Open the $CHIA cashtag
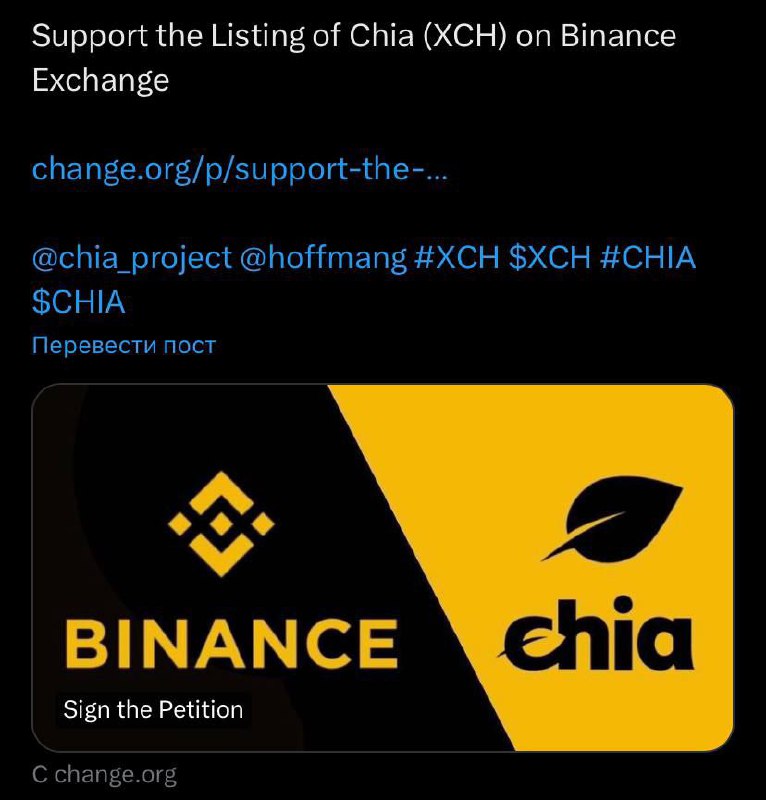This screenshot has width=766, height=800. tap(79, 302)
